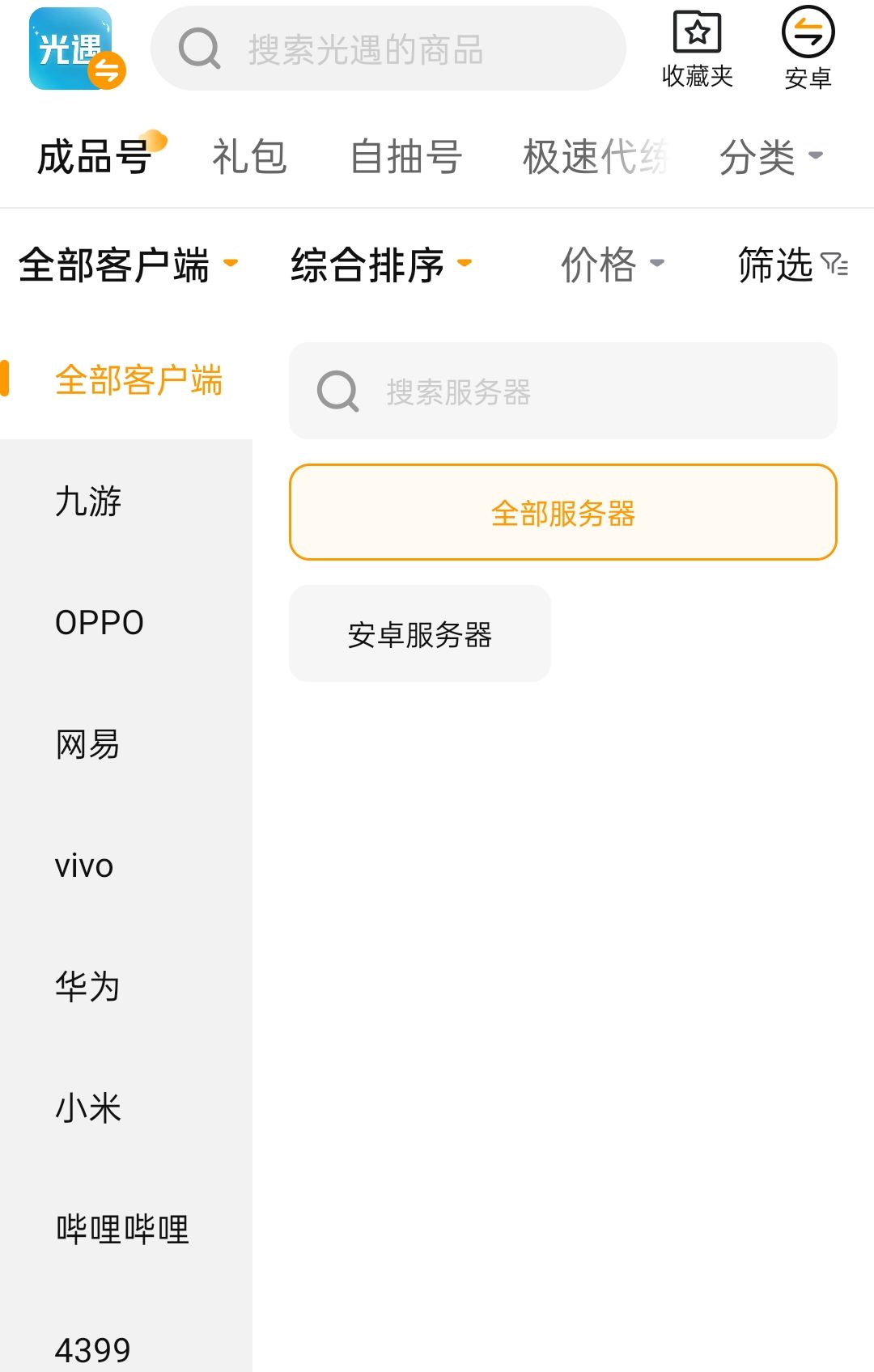
Task: Expand the 分类 dropdown
Action: pyautogui.click(x=770, y=156)
